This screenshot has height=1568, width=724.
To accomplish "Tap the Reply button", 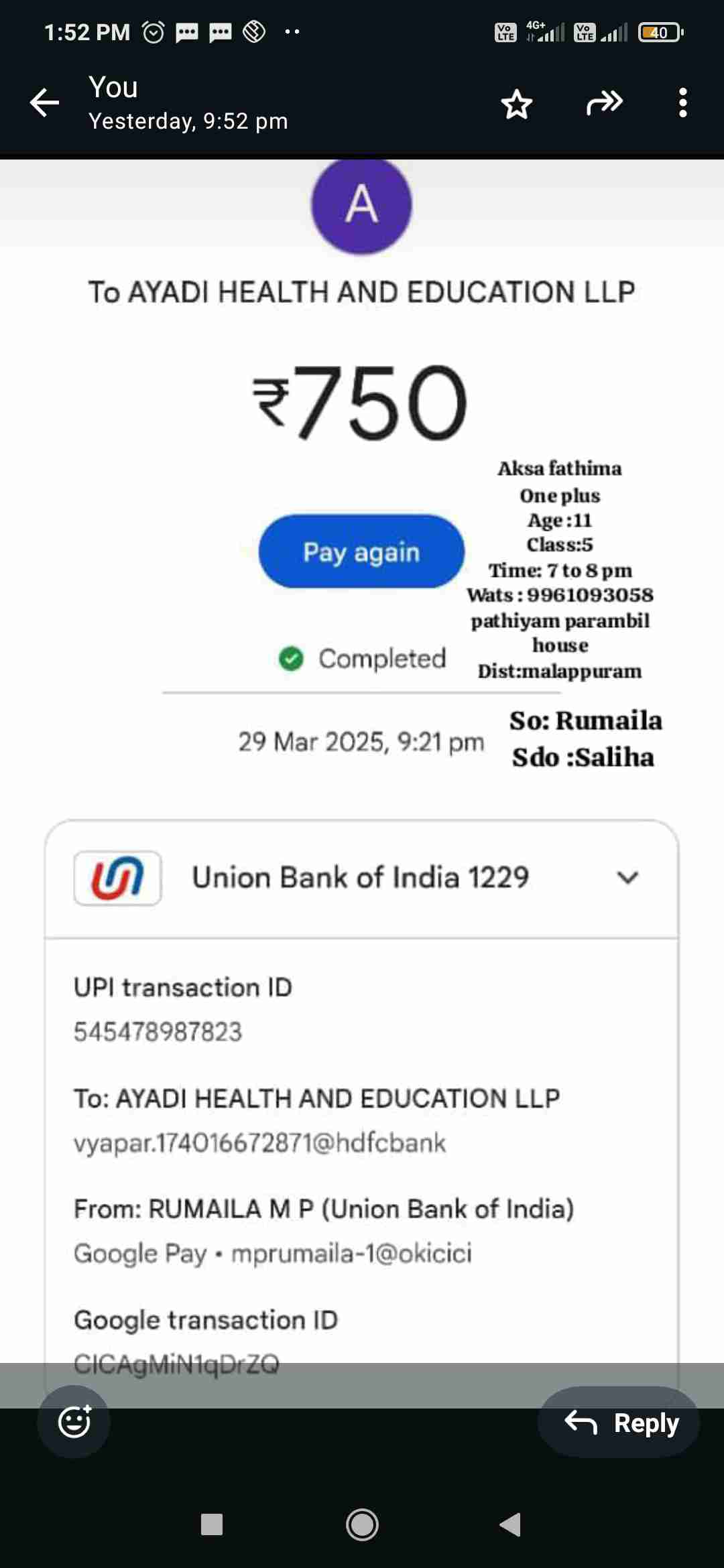I will [x=619, y=1422].
